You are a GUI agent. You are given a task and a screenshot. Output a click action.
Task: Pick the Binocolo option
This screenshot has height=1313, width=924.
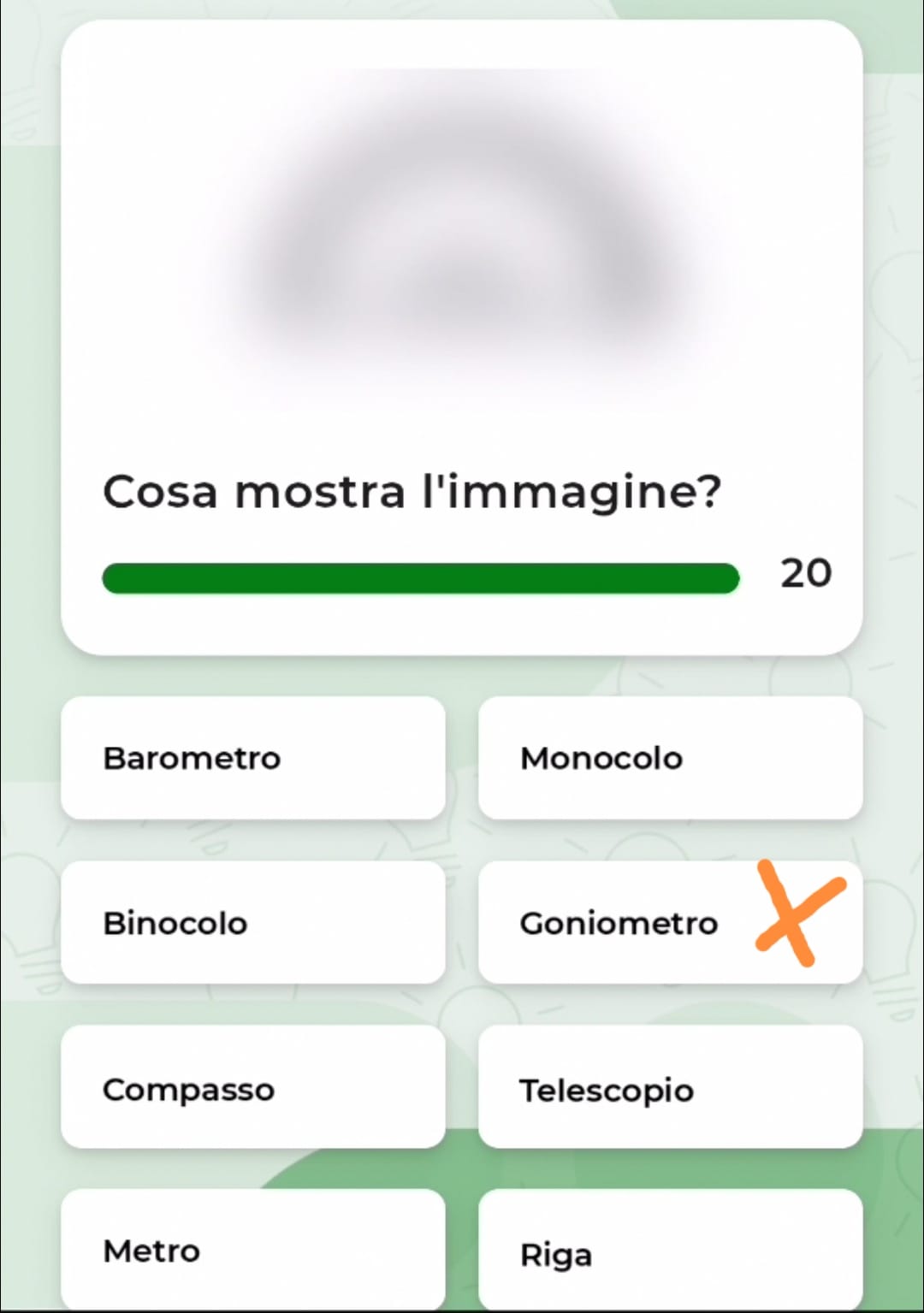(x=252, y=923)
